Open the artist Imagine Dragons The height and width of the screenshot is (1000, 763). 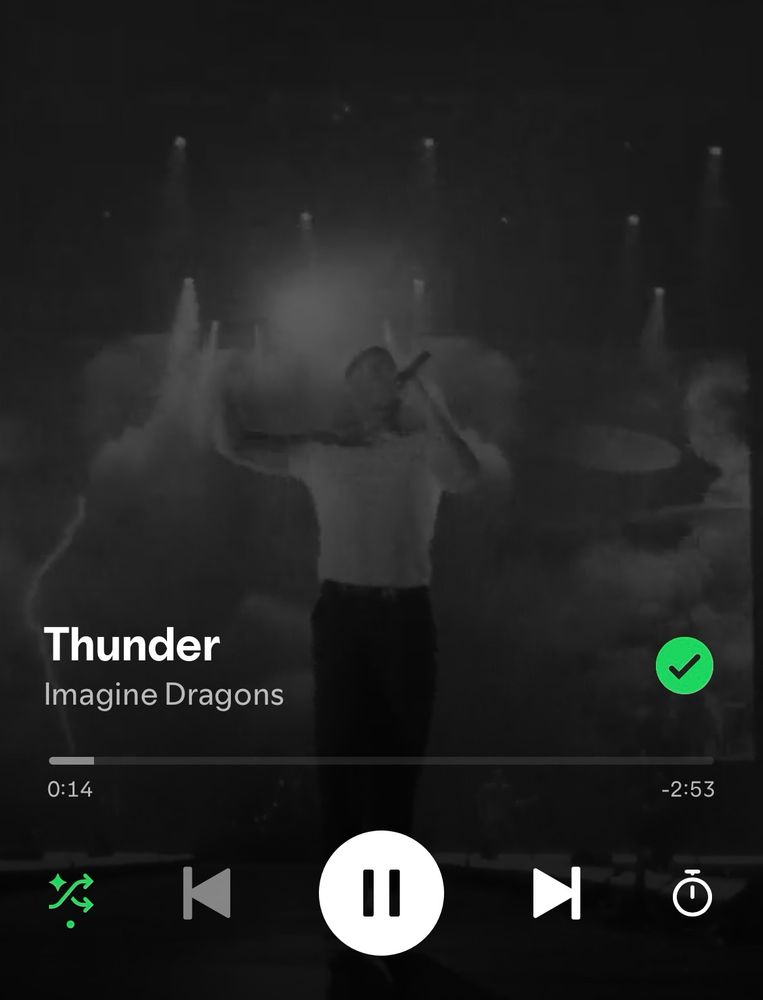click(163, 694)
